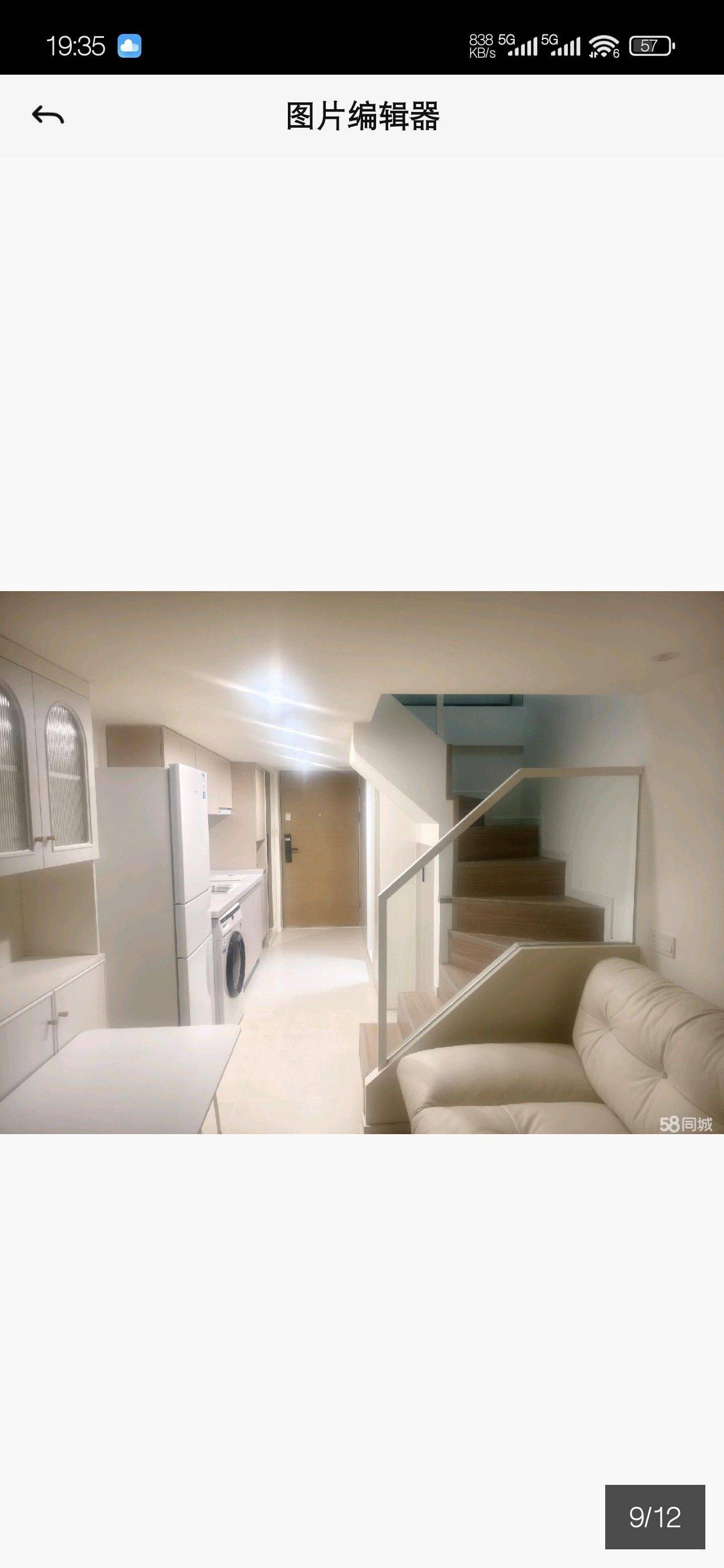Tap the apartment photo being viewed
This screenshot has width=724, height=1568.
click(x=361, y=863)
